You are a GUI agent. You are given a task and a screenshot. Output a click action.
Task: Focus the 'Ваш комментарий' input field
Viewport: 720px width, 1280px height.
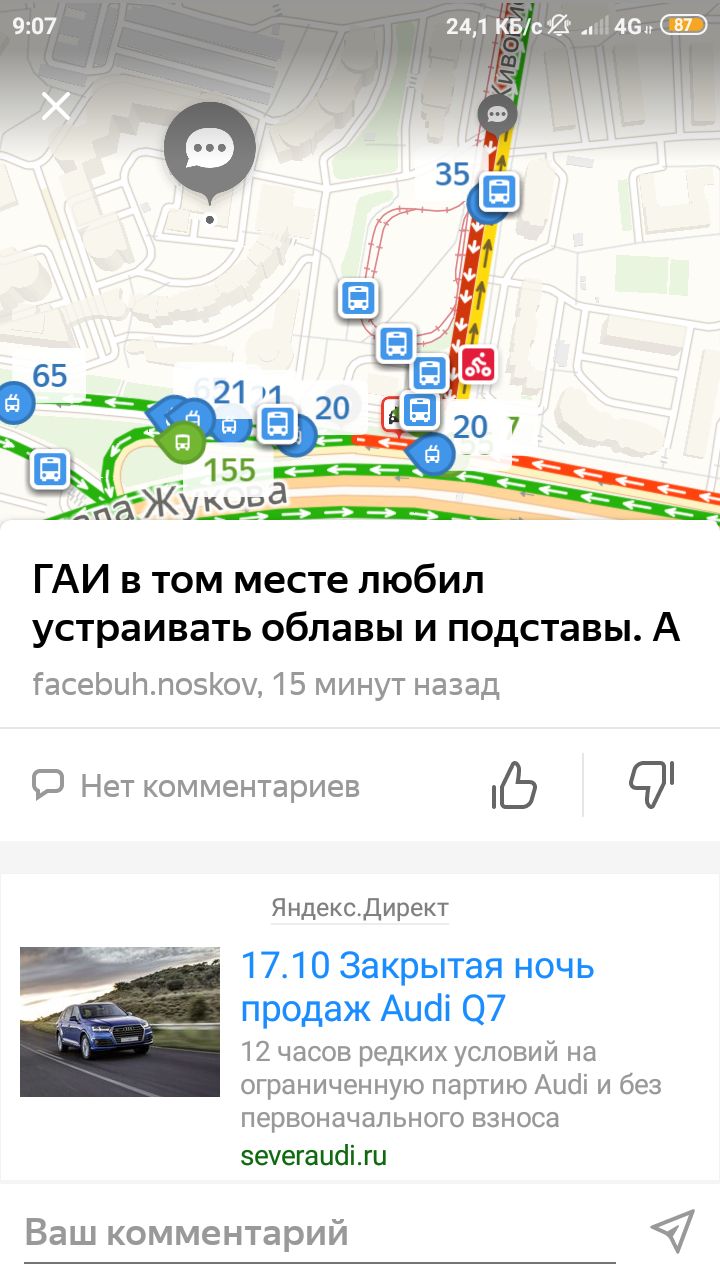[x=320, y=1233]
